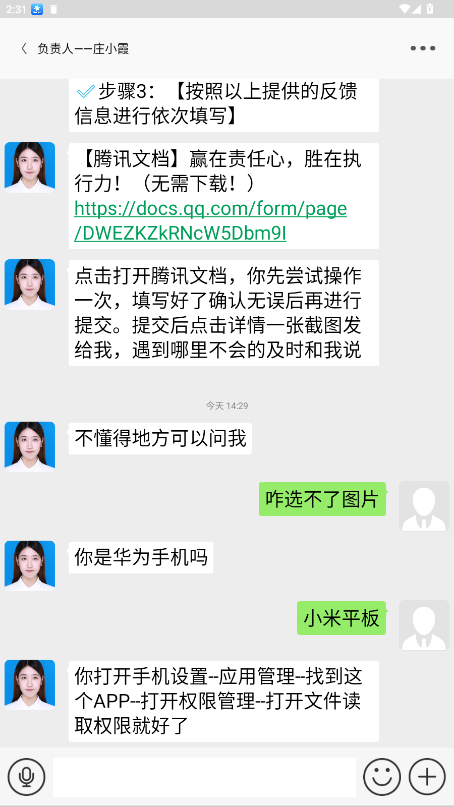Image resolution: width=454 pixels, height=807 pixels.
Task: Focus the message text input box
Action: pyautogui.click(x=204, y=777)
